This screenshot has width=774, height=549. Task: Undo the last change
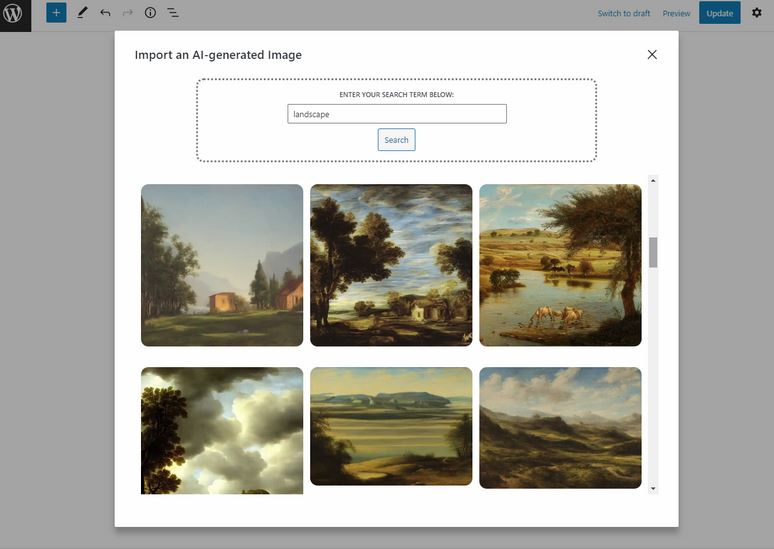point(105,13)
